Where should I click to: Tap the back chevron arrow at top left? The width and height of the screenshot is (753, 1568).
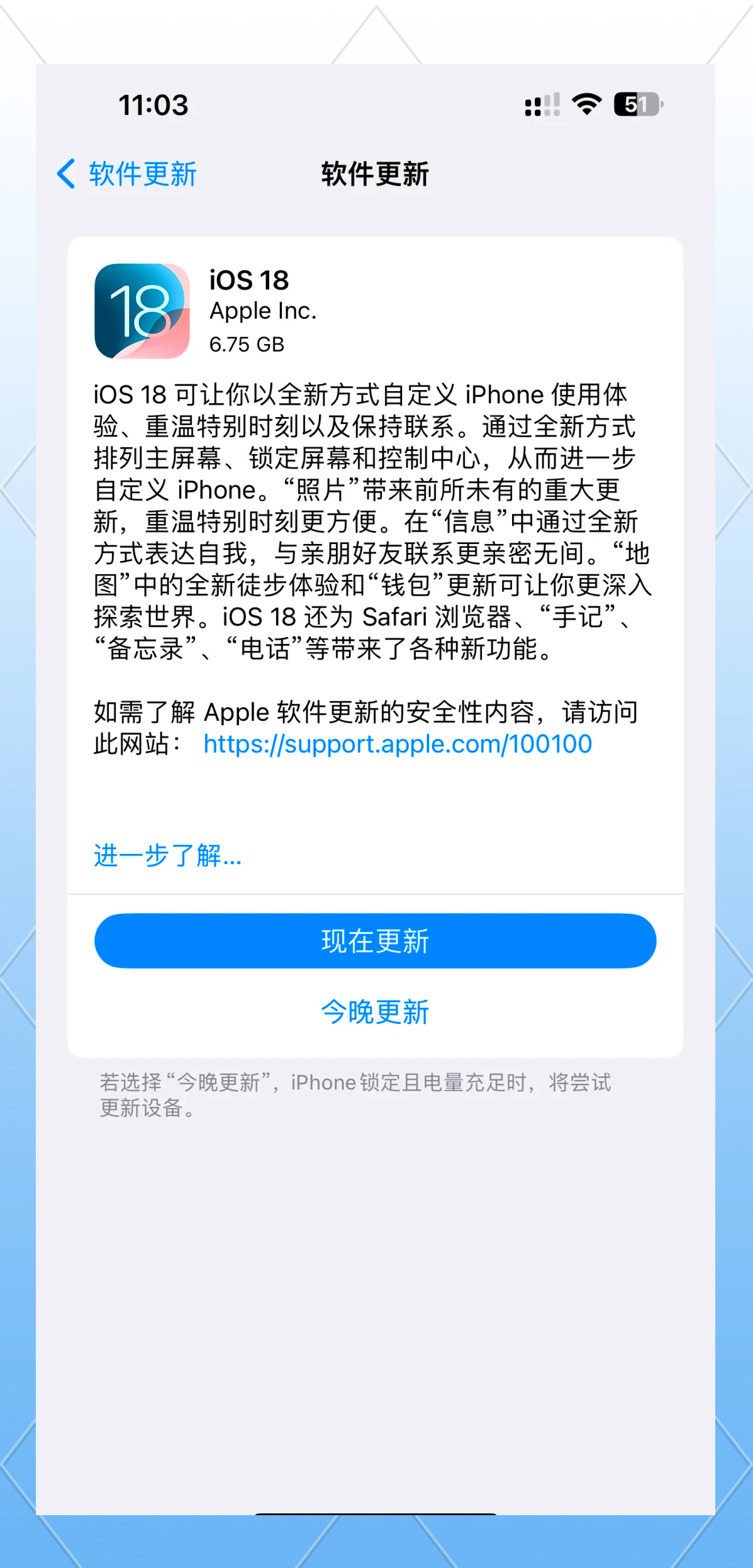pos(65,174)
